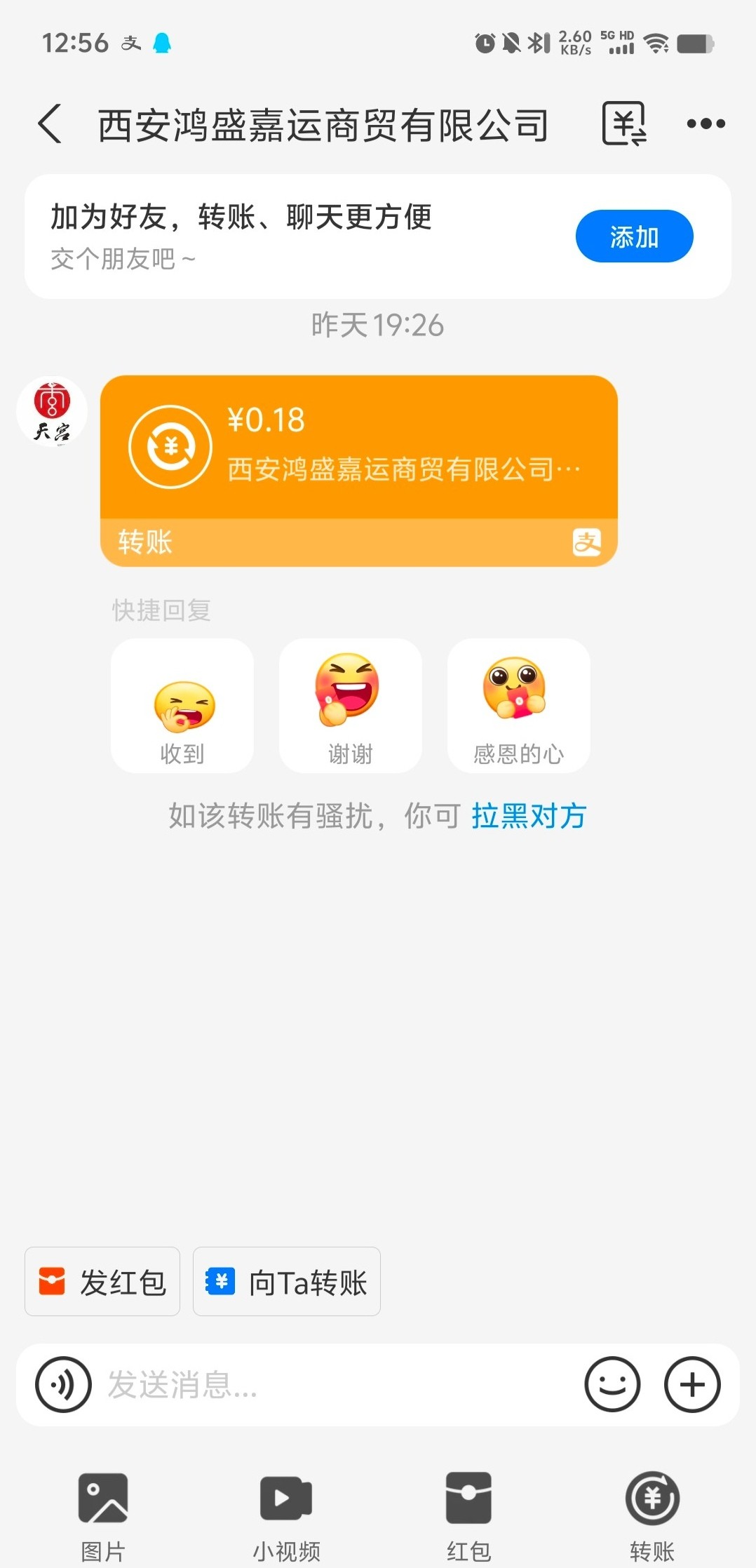Open the emoji picker
This screenshot has width=756, height=1568.
pos(612,1384)
